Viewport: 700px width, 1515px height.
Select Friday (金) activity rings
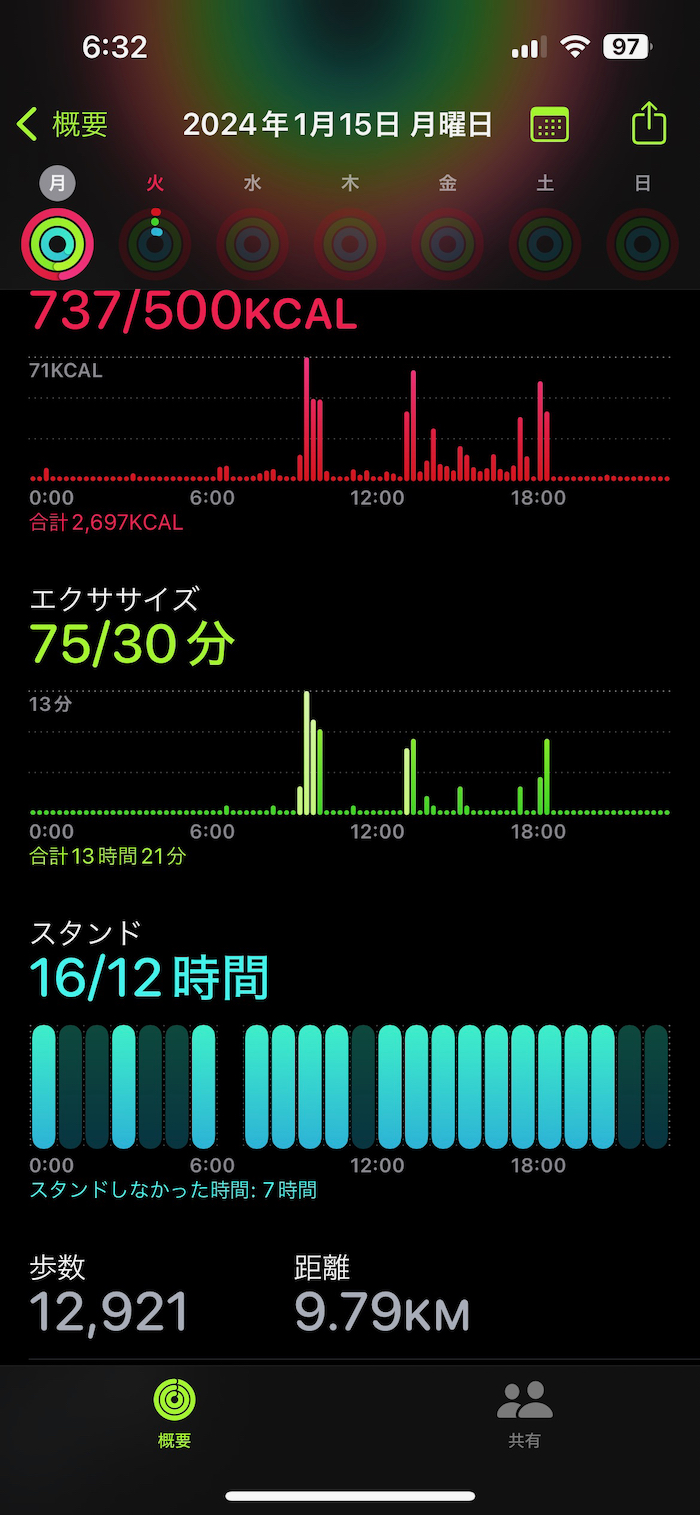tap(448, 243)
